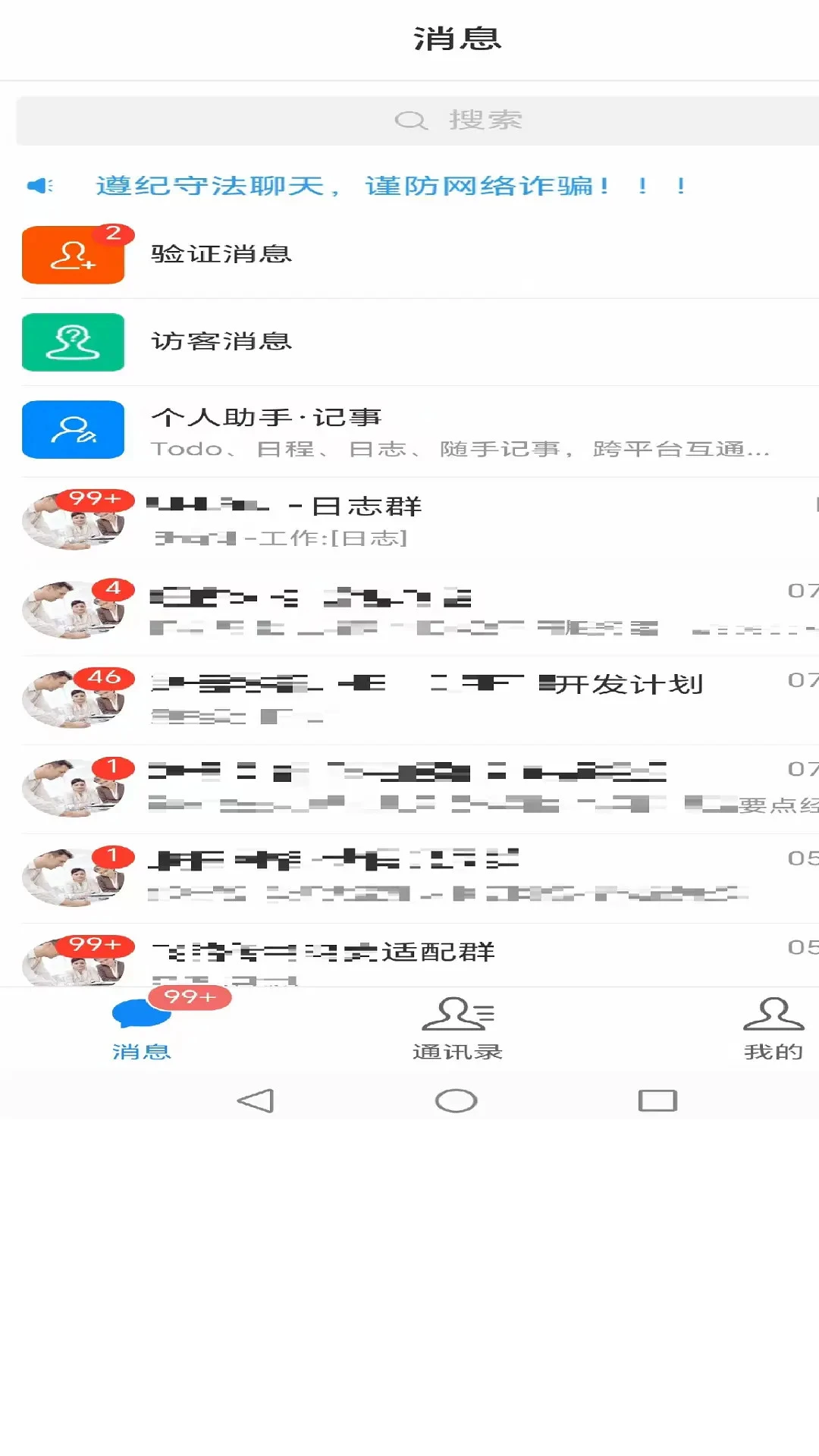
Task: Go to the system home screen
Action: pyautogui.click(x=456, y=1100)
